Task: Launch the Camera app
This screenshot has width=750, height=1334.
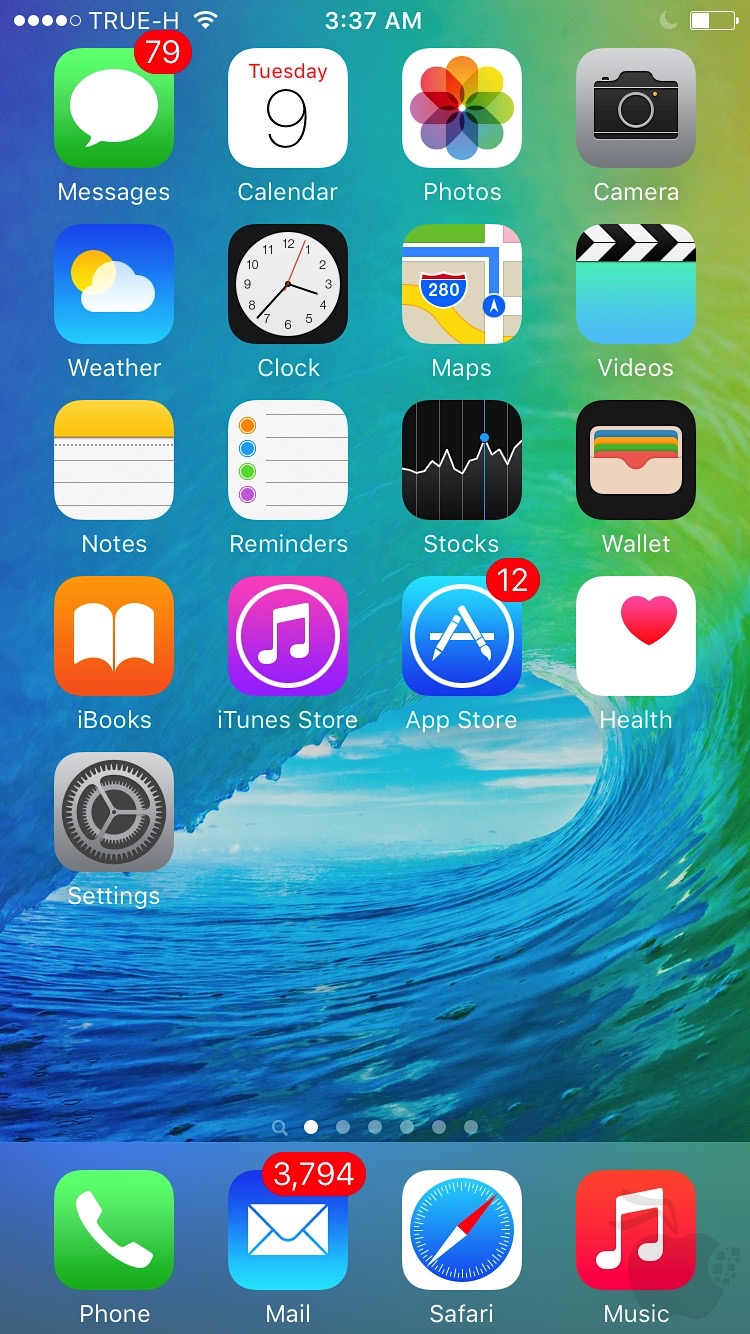Action: [636, 108]
